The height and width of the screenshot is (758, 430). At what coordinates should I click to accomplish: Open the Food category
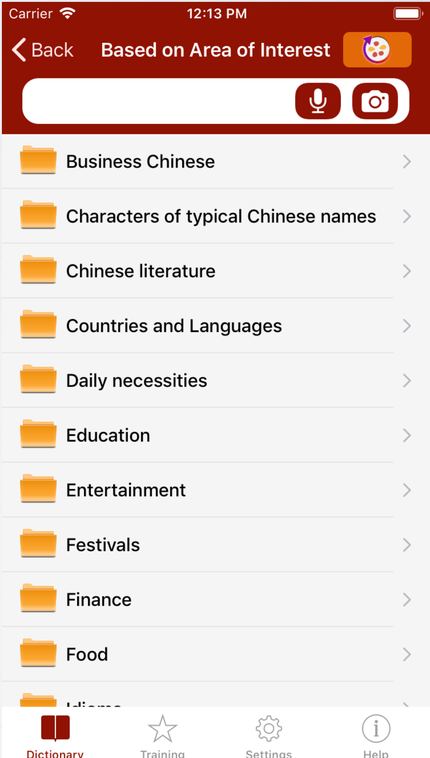215,654
